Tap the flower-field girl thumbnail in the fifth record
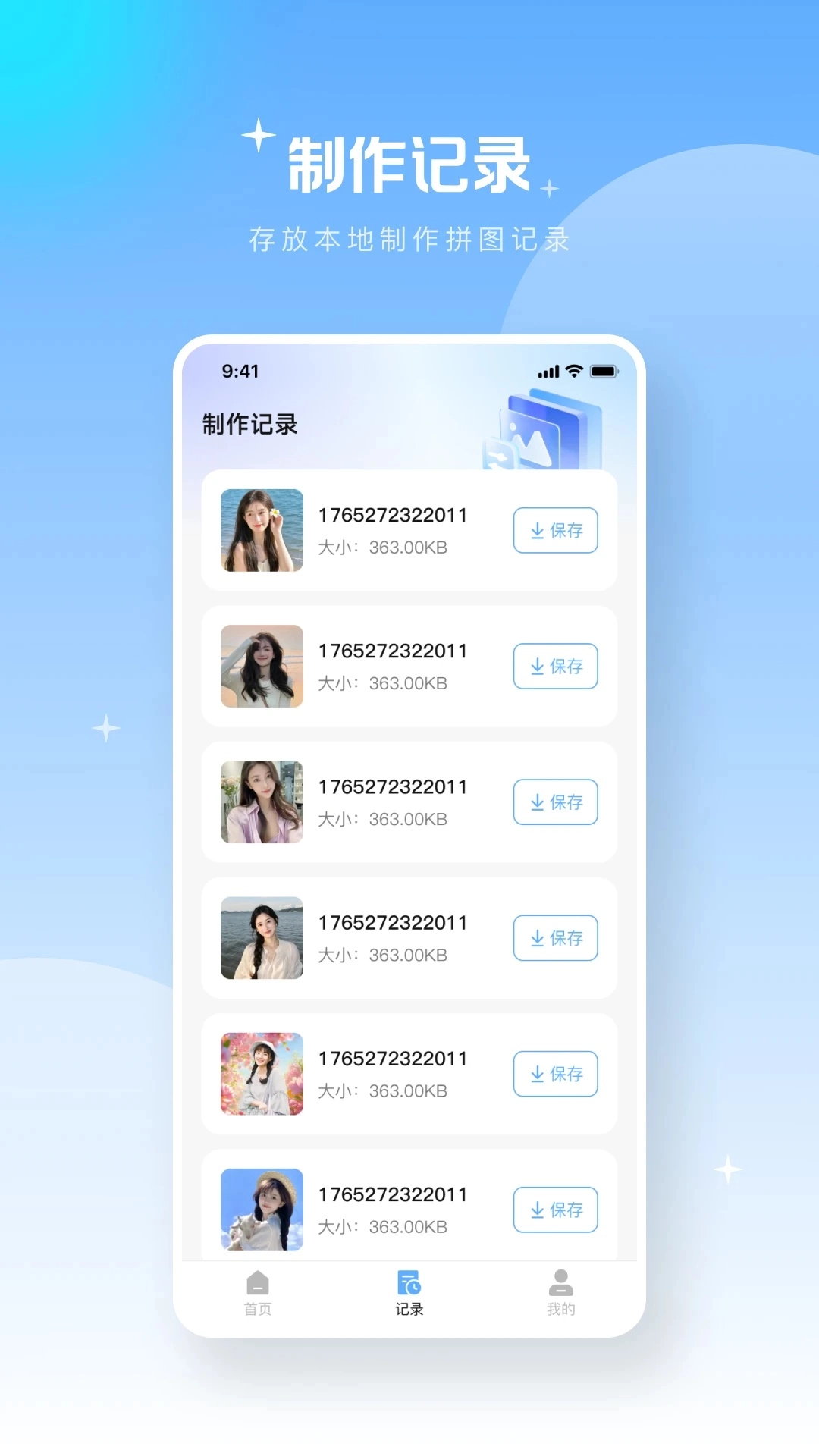 261,1074
